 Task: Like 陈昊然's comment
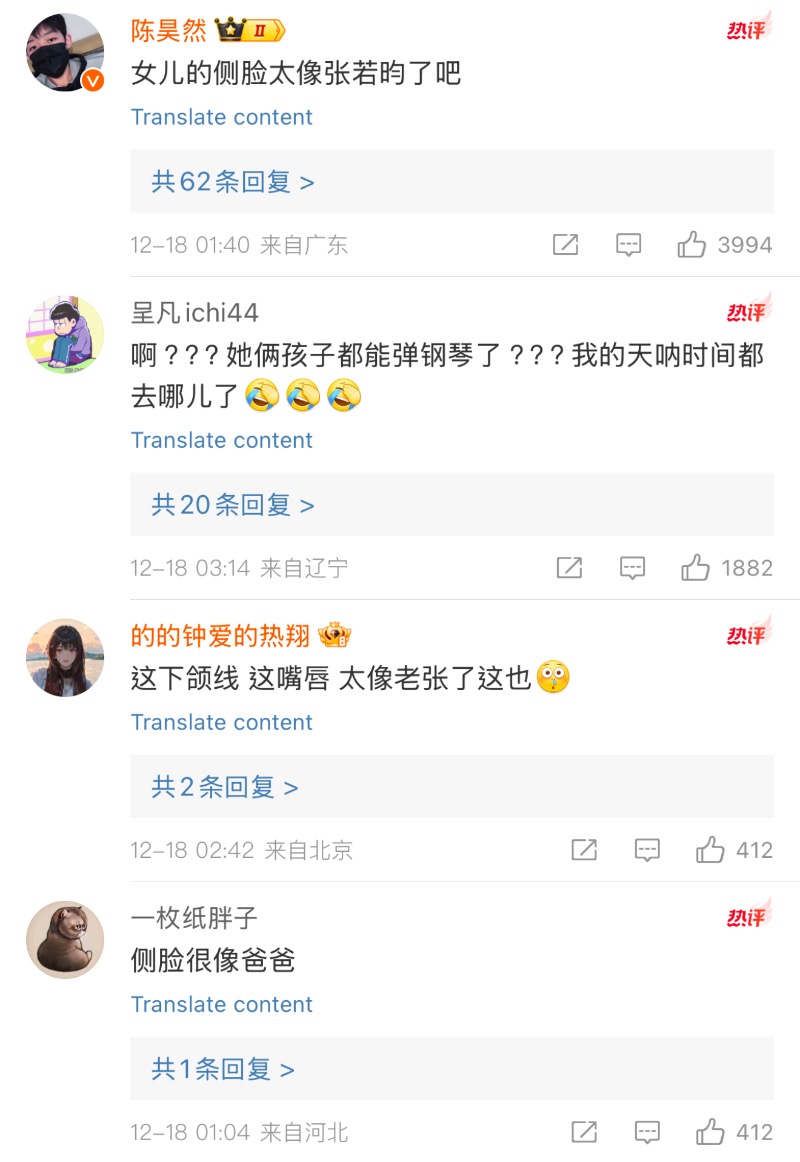coord(692,245)
